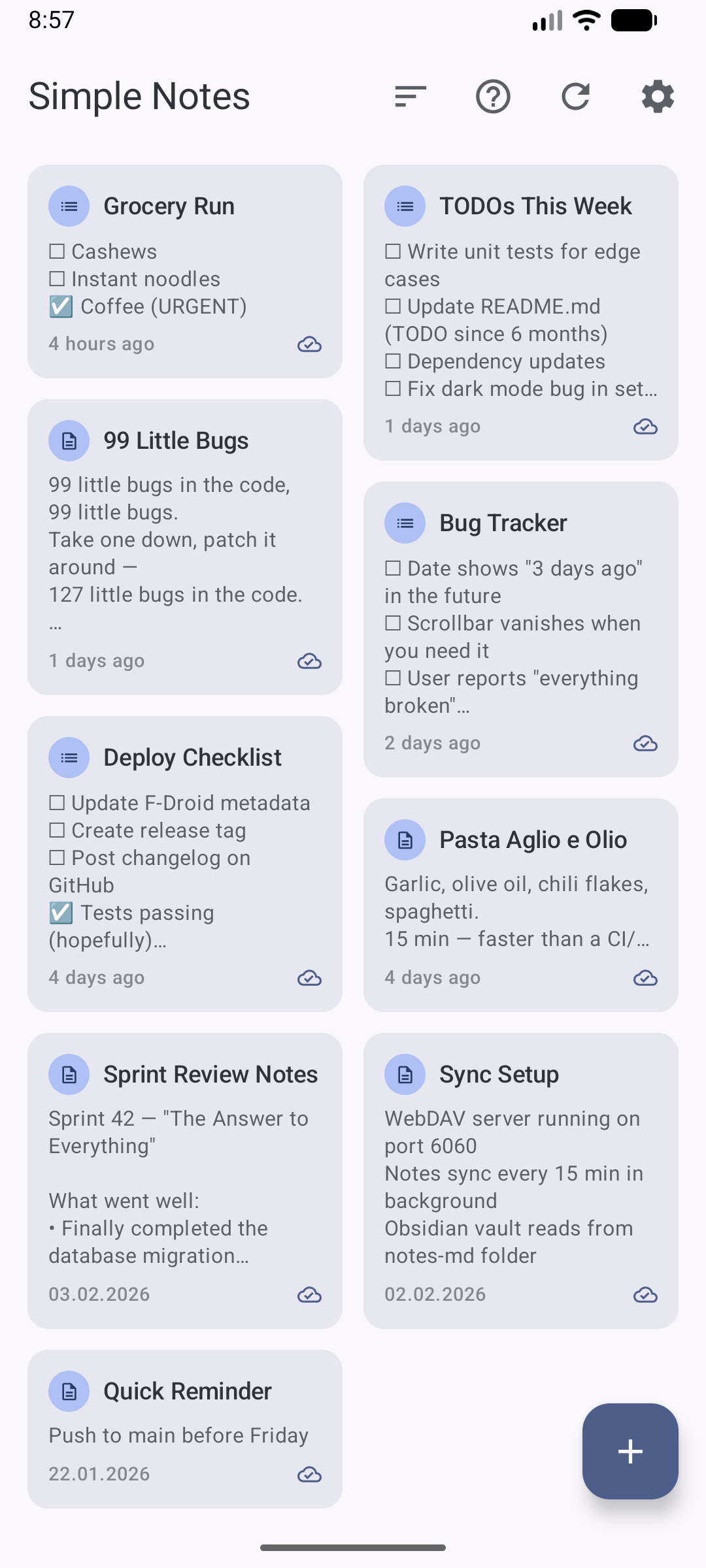Image resolution: width=706 pixels, height=1568 pixels.
Task: Create a new note with plus button
Action: [x=630, y=1451]
